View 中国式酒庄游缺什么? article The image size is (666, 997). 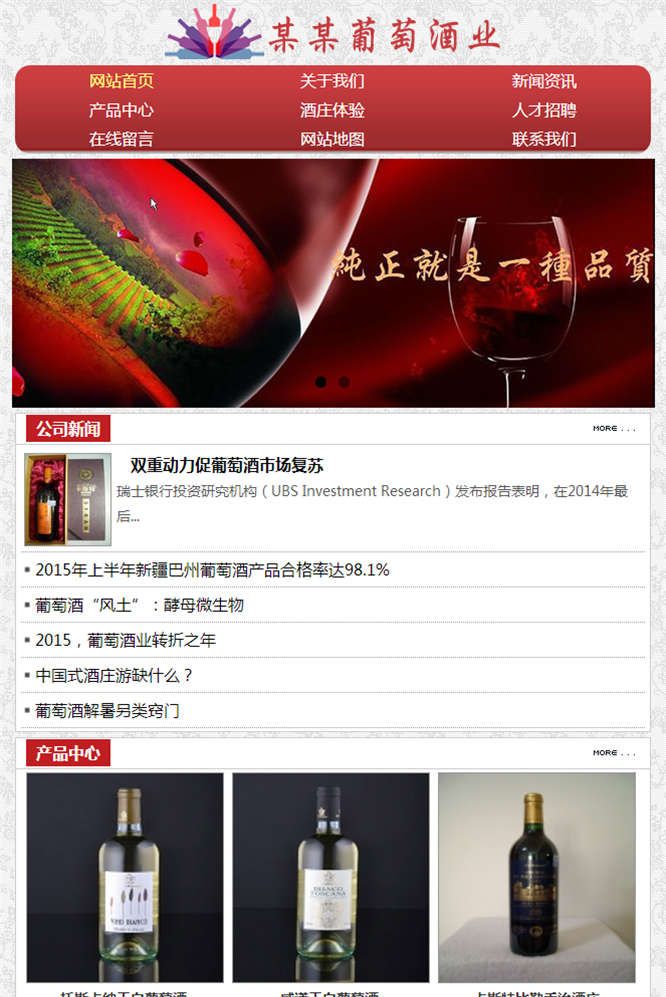[114, 675]
